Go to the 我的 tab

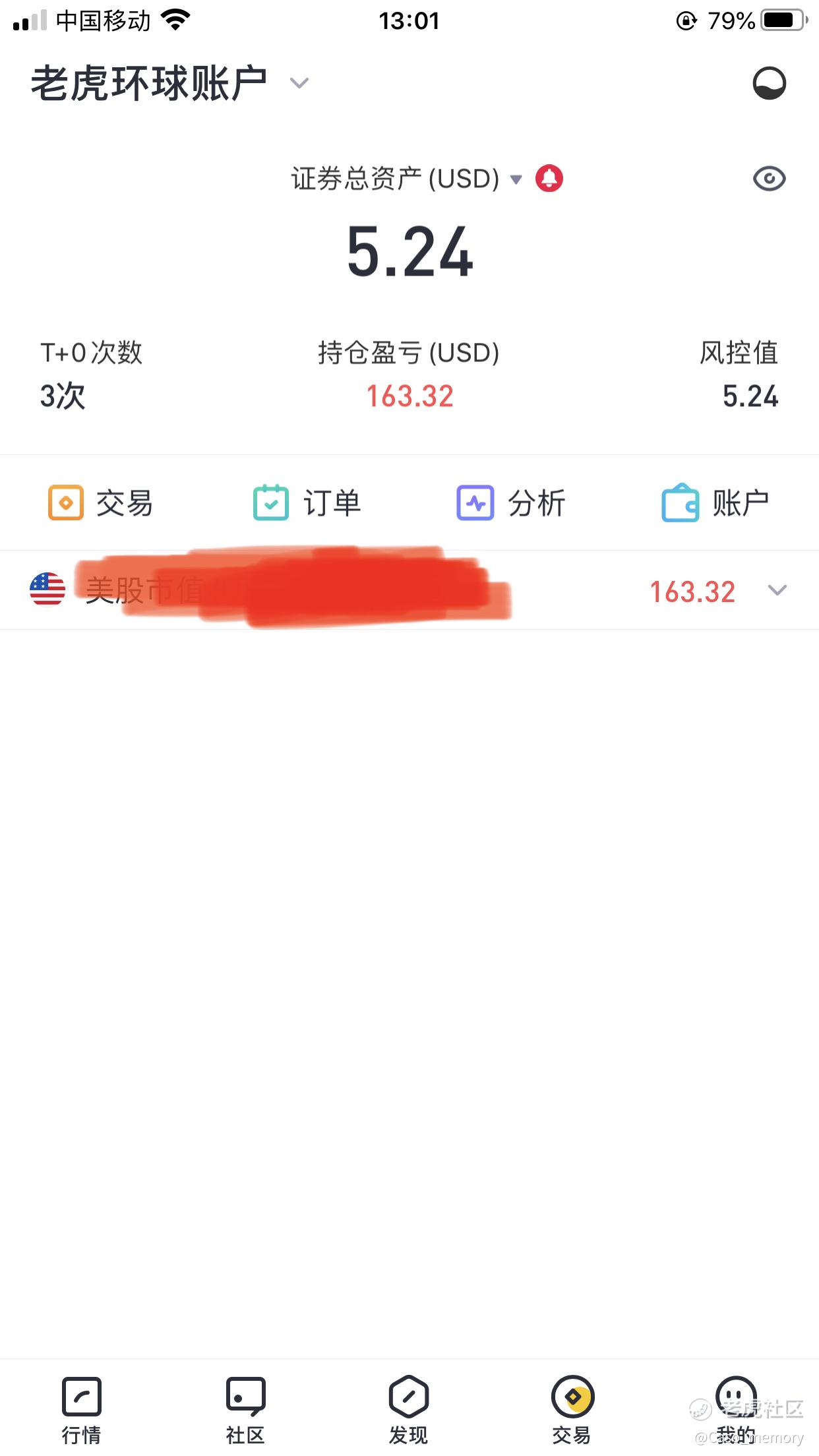[x=736, y=1410]
